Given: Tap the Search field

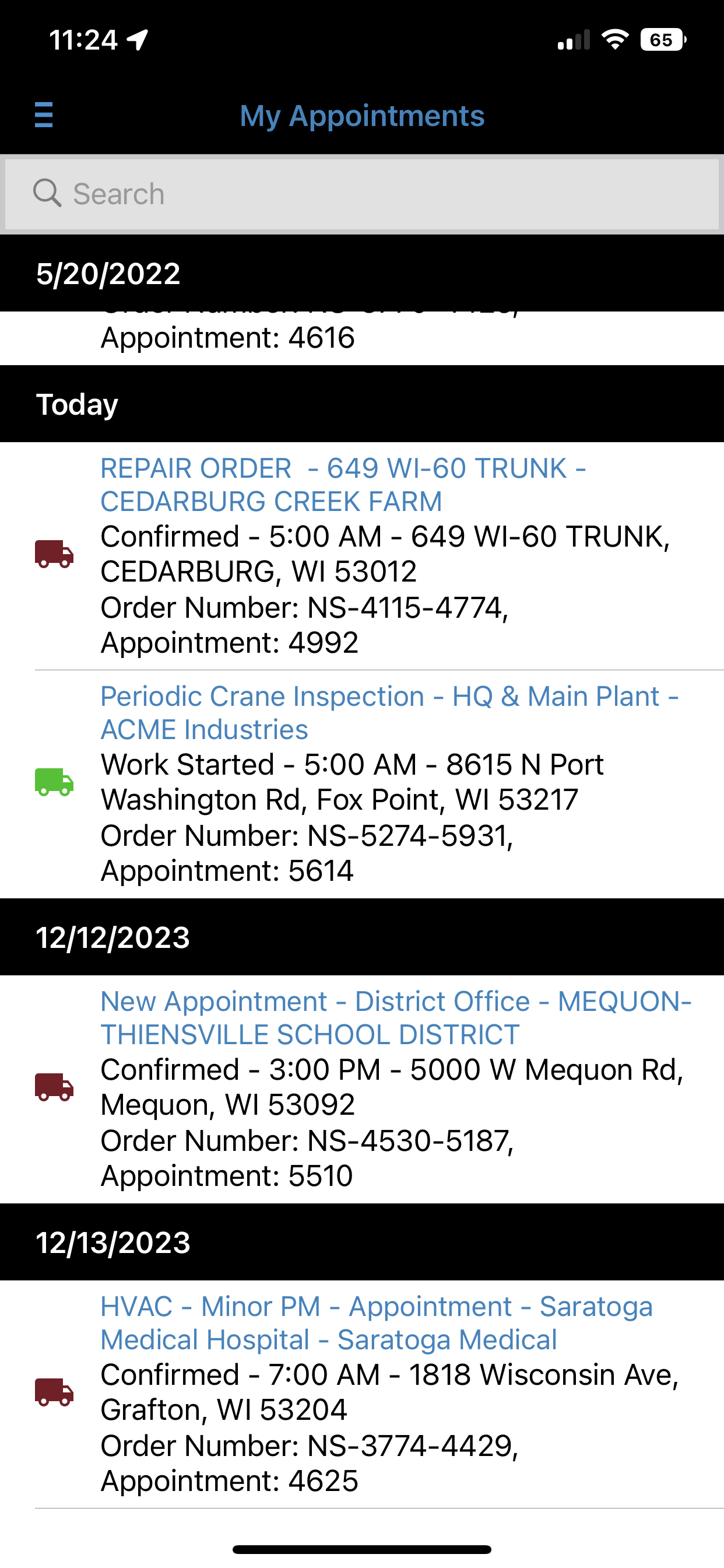Looking at the screenshot, I should pyautogui.click(x=362, y=194).
